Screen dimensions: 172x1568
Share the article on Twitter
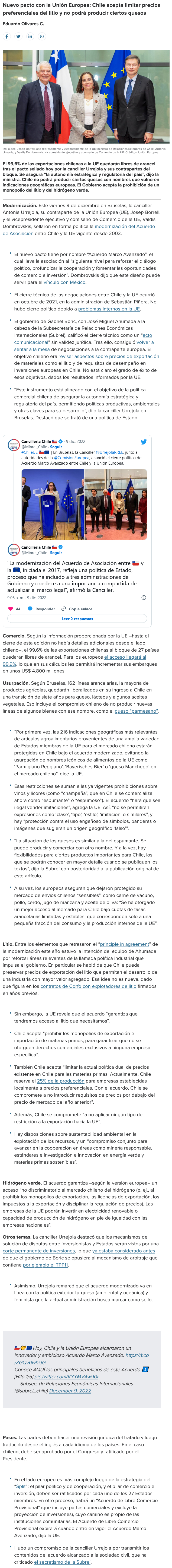pyautogui.click(x=18, y=37)
